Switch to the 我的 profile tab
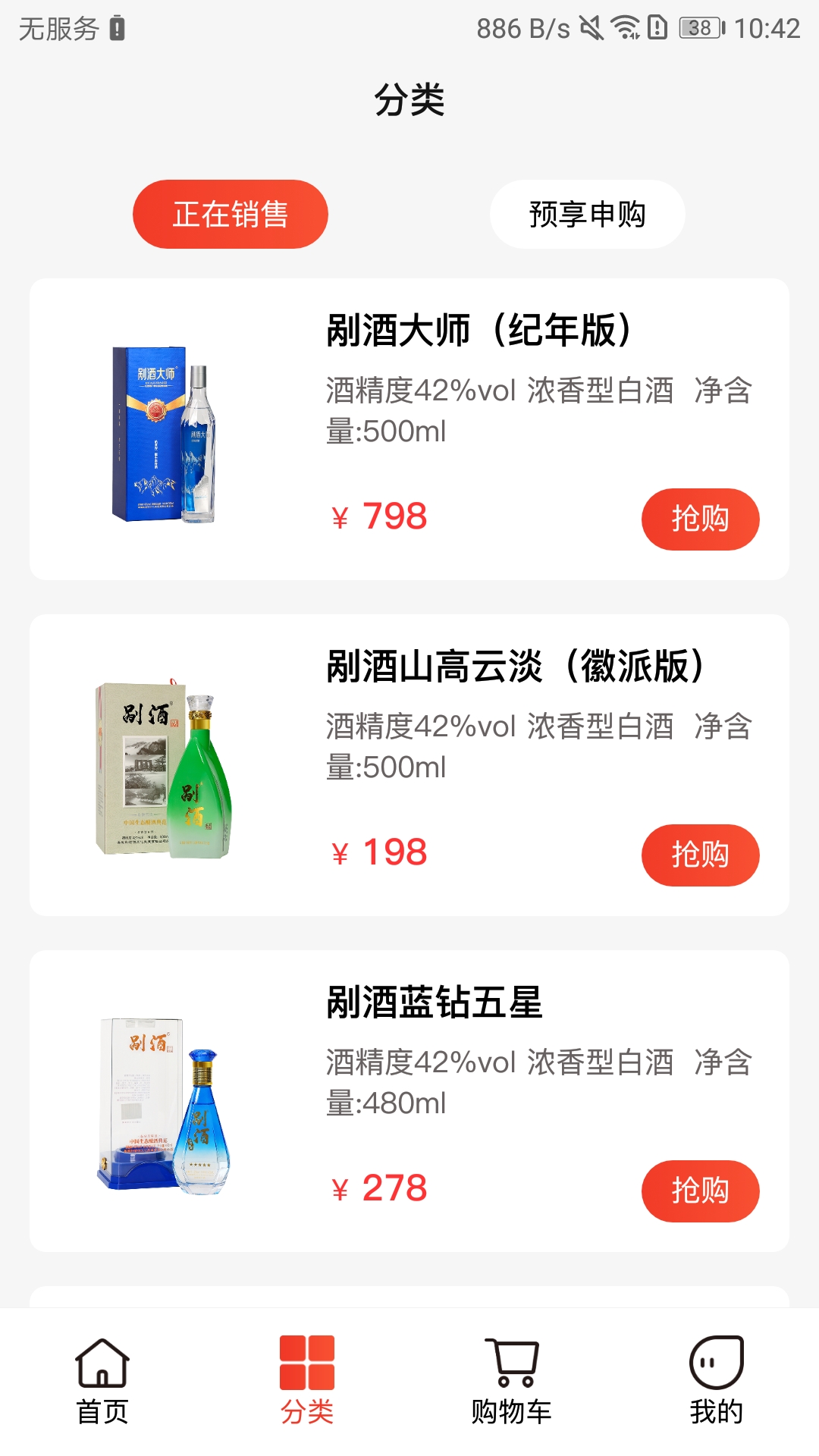 click(x=716, y=1380)
